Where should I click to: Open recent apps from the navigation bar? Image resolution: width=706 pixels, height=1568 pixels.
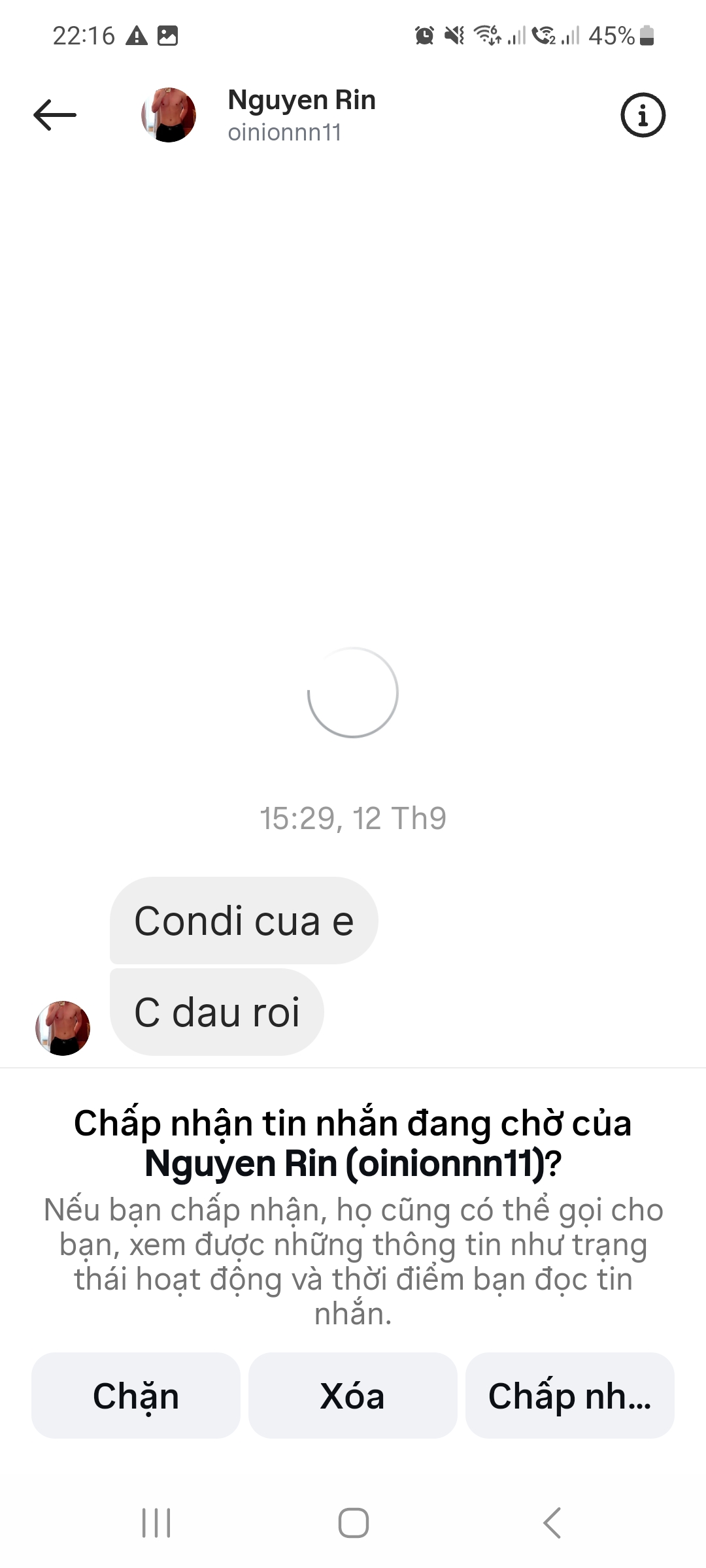156,1523
